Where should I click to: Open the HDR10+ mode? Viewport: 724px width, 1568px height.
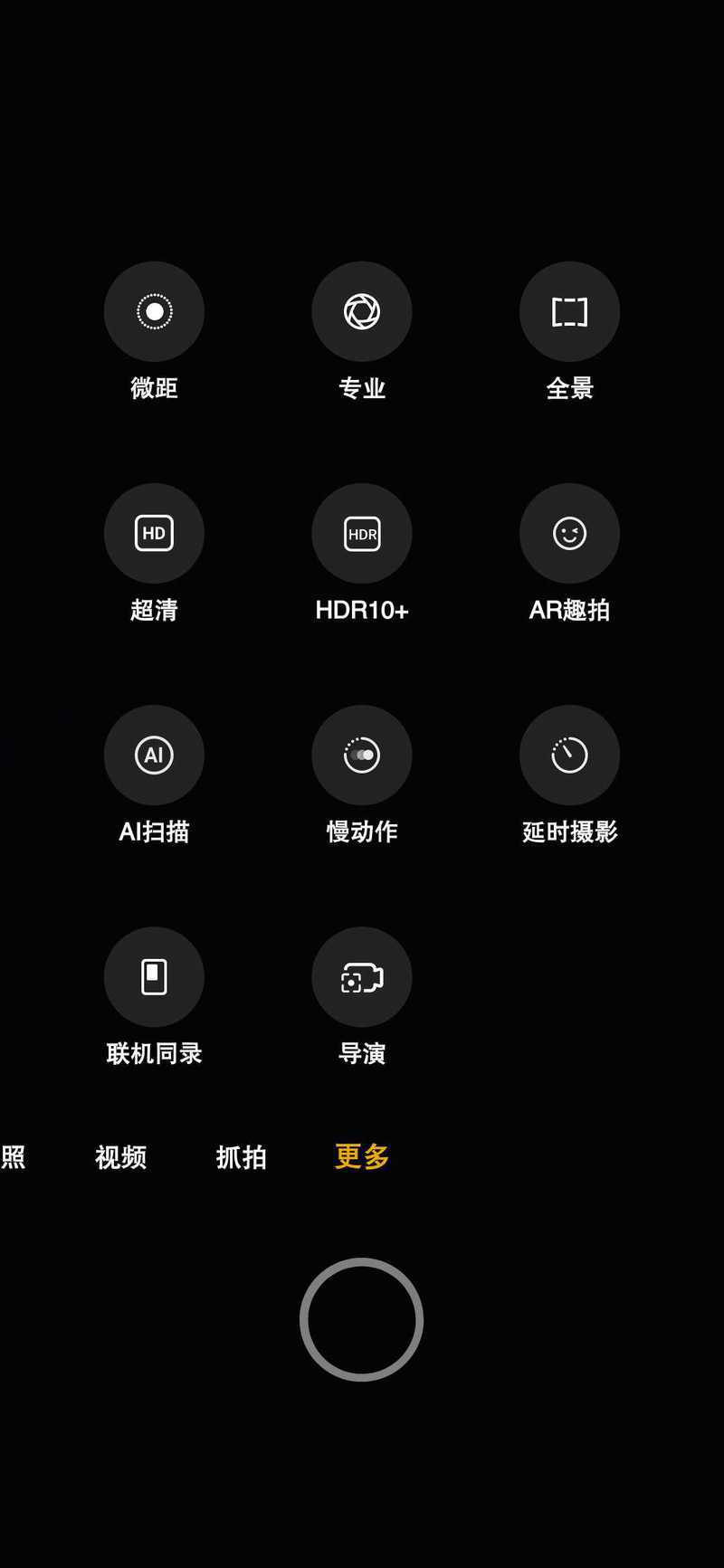point(362,534)
